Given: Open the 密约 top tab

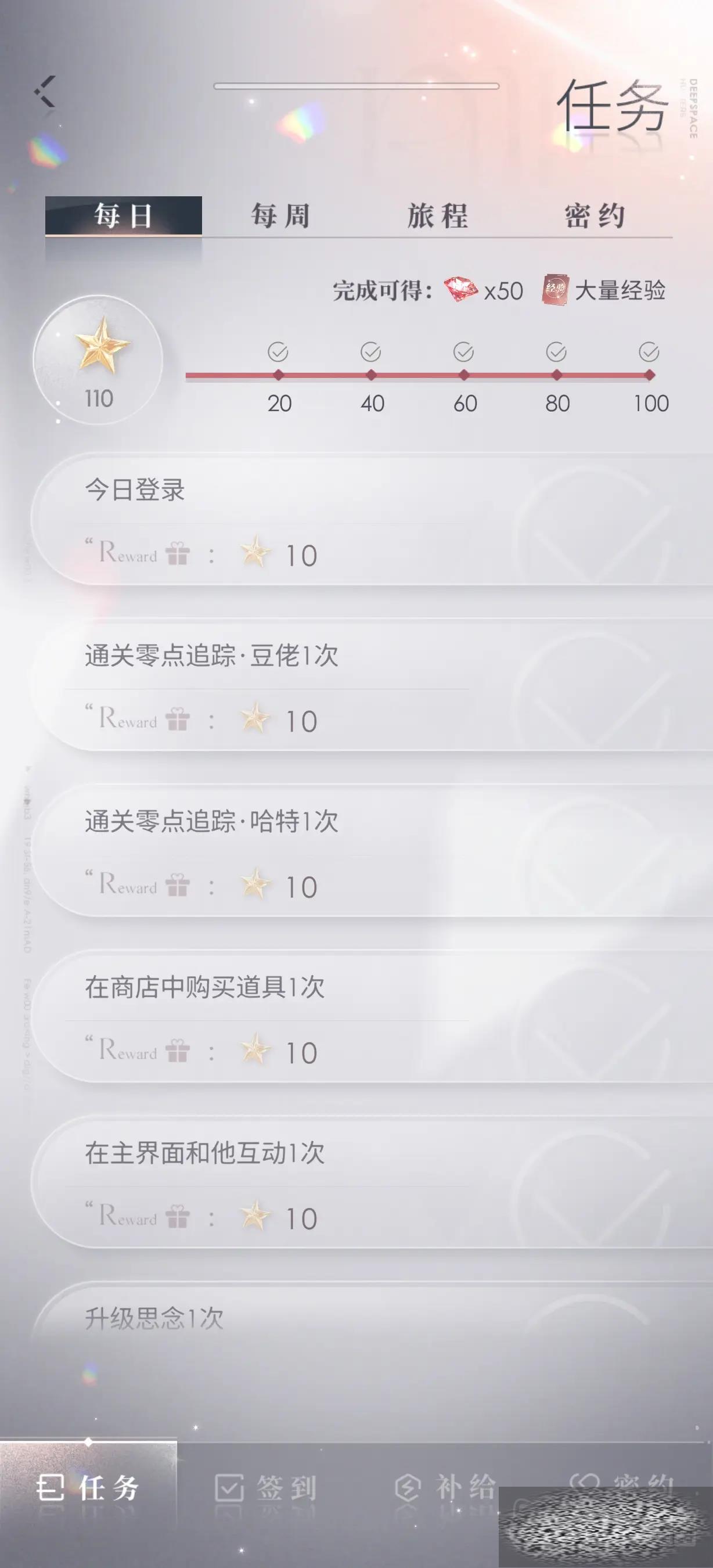Looking at the screenshot, I should tap(595, 216).
